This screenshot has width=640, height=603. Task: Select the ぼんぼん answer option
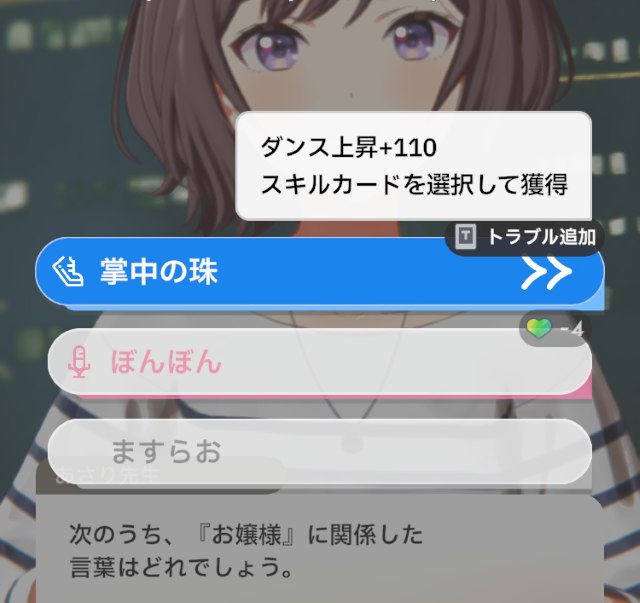pos(318,361)
